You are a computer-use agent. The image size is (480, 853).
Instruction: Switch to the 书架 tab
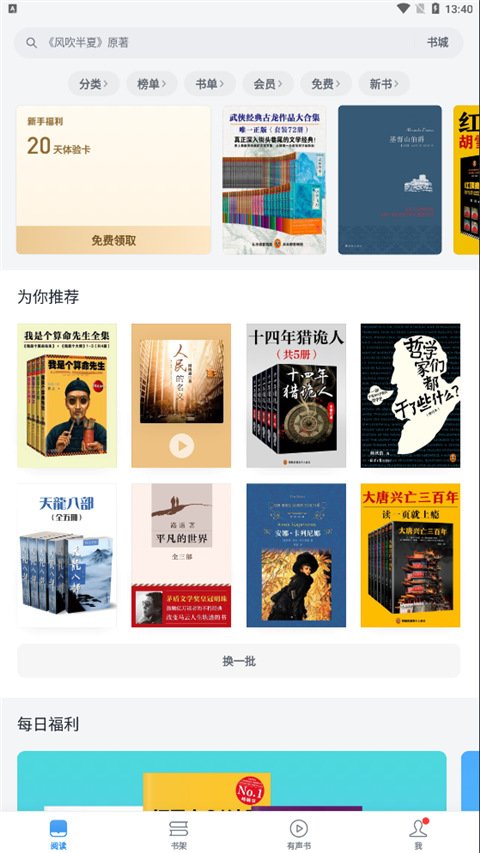[179, 835]
